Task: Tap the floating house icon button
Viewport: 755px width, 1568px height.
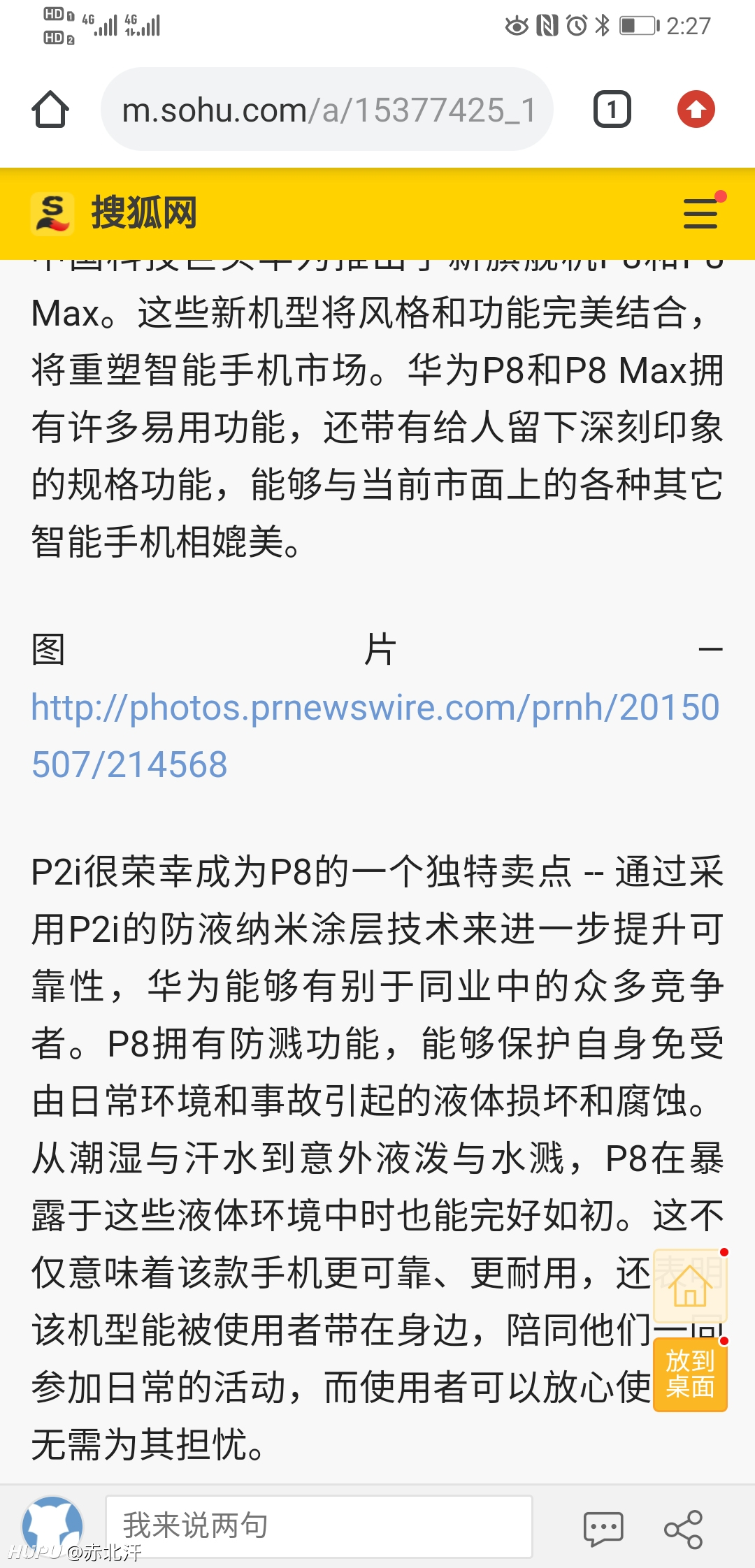Action: pyautogui.click(x=690, y=1286)
